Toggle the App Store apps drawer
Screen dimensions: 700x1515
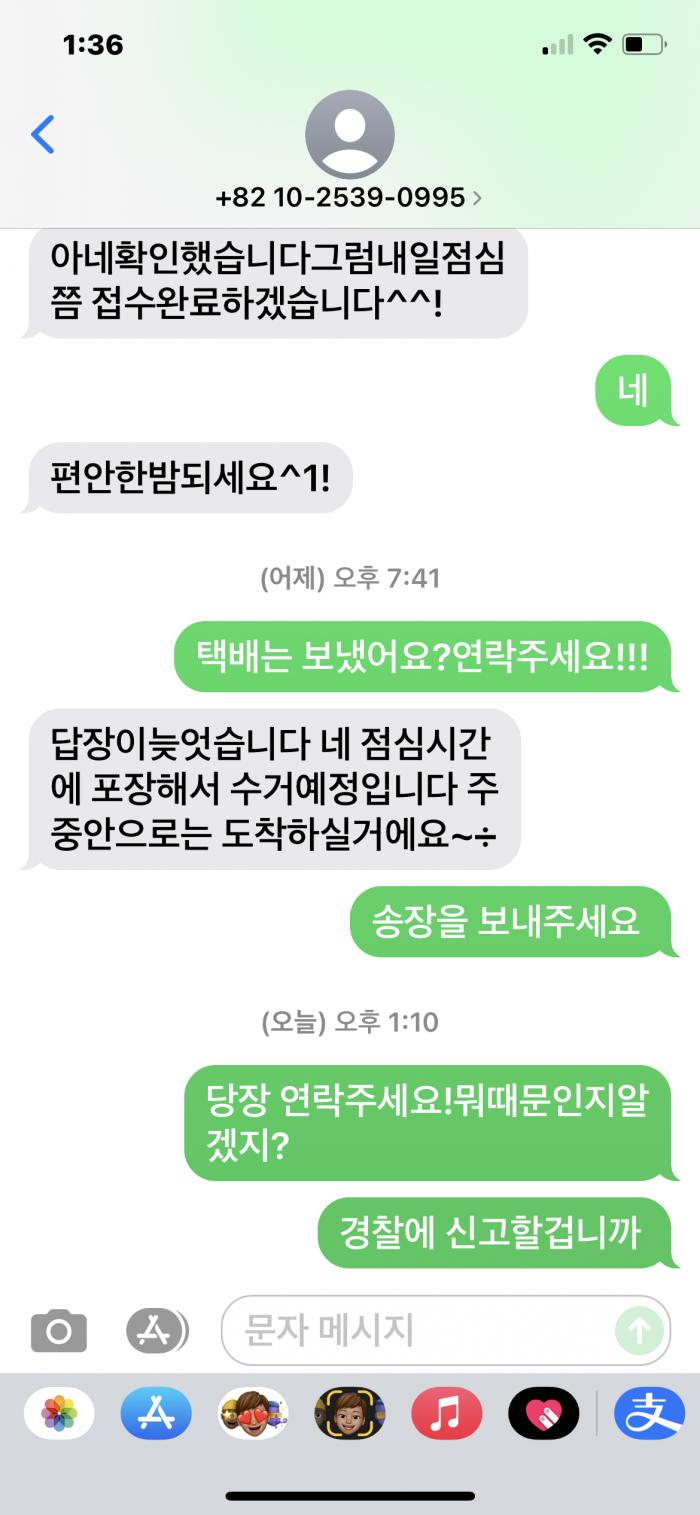tap(157, 1330)
